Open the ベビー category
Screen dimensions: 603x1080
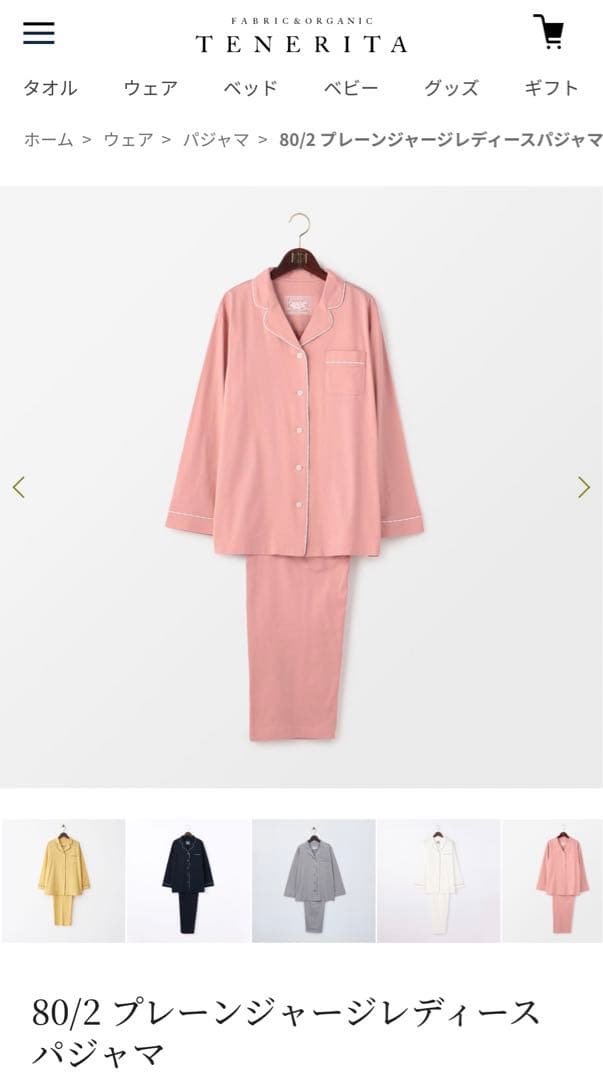point(351,88)
